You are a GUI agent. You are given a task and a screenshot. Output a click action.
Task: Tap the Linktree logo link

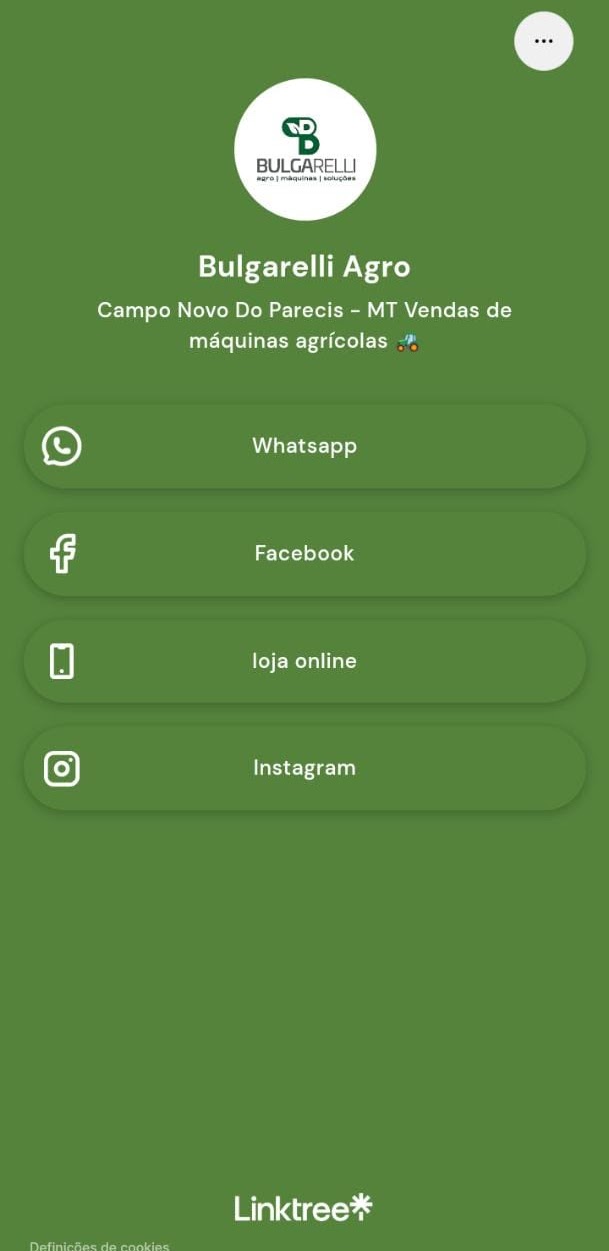click(303, 1208)
